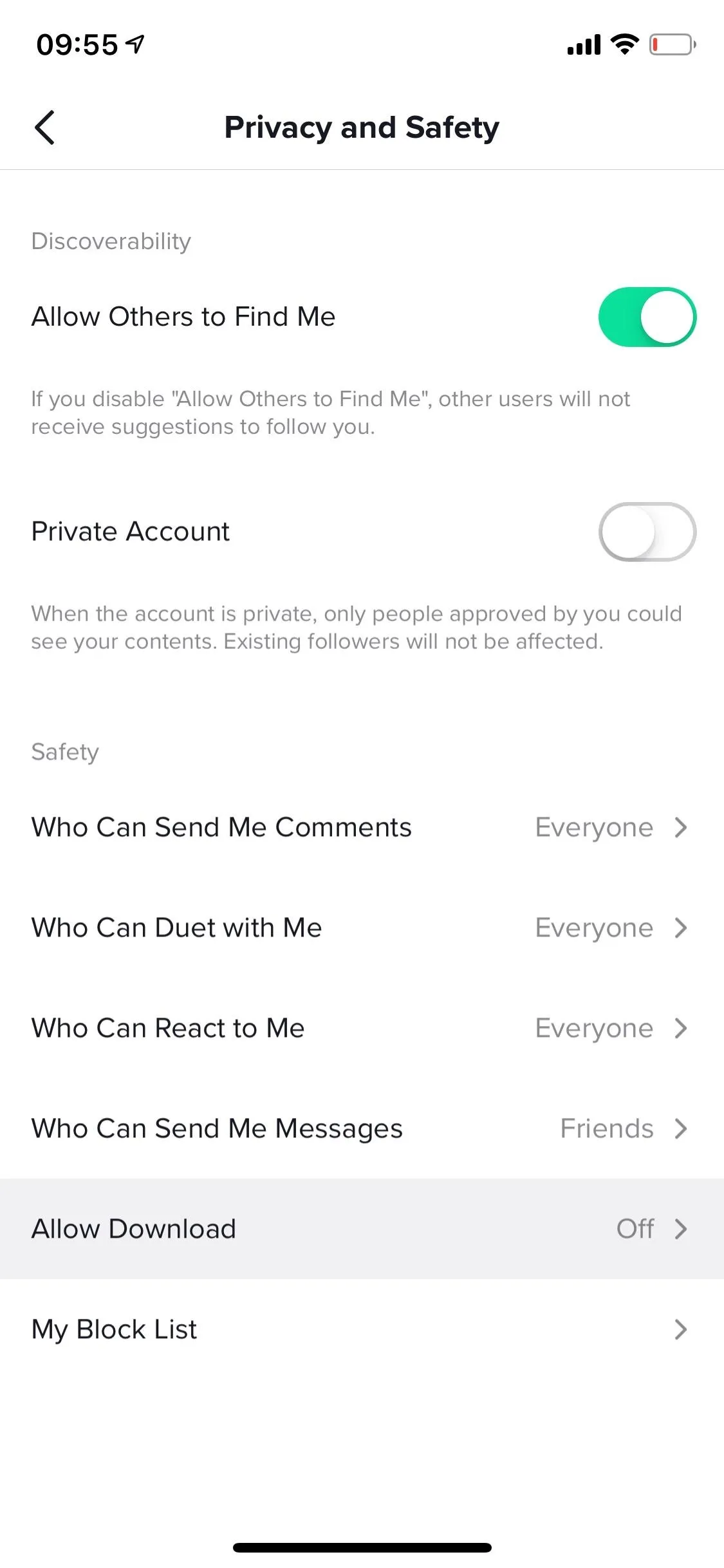Viewport: 724px width, 1568px height.
Task: Open the Allow Download setting
Action: point(362,1229)
